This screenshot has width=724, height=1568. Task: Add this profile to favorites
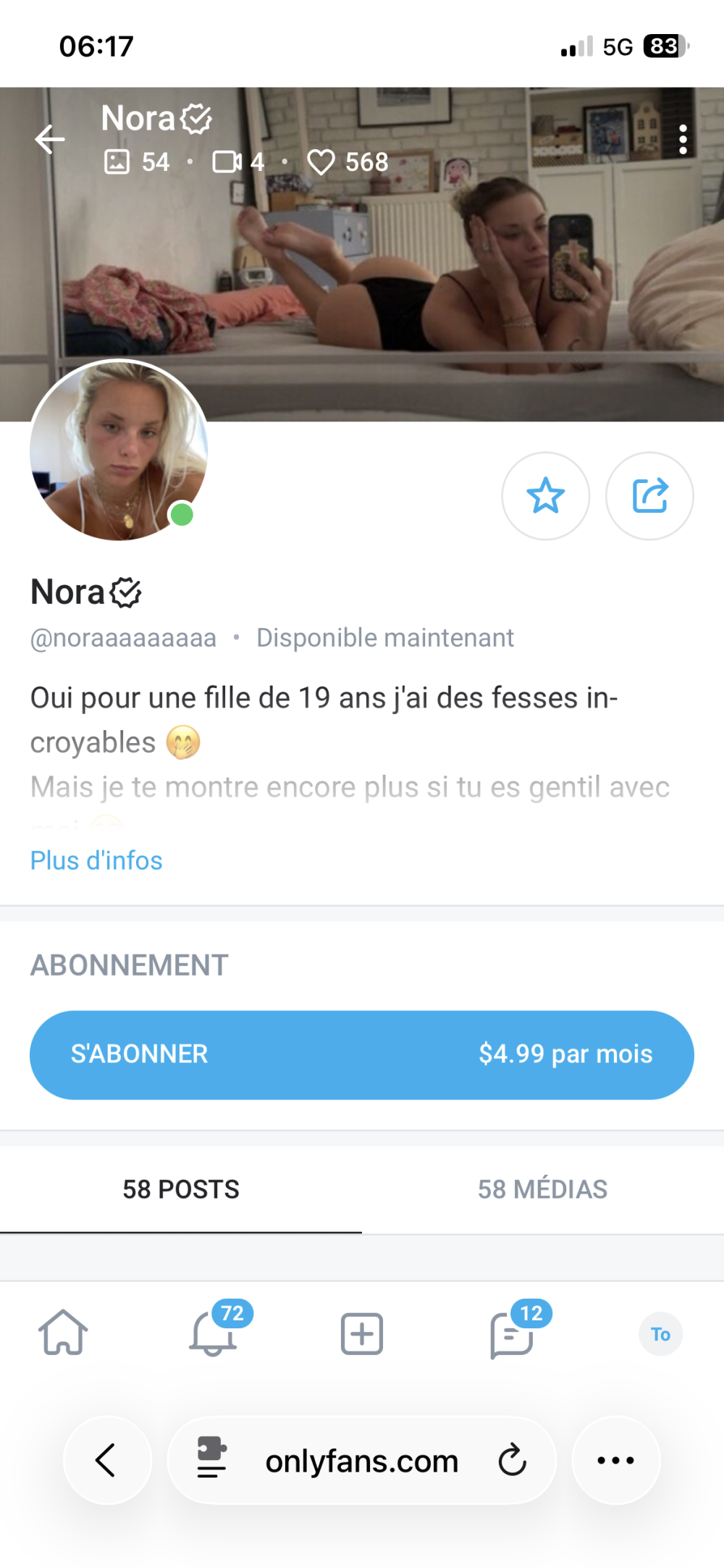pyautogui.click(x=545, y=496)
